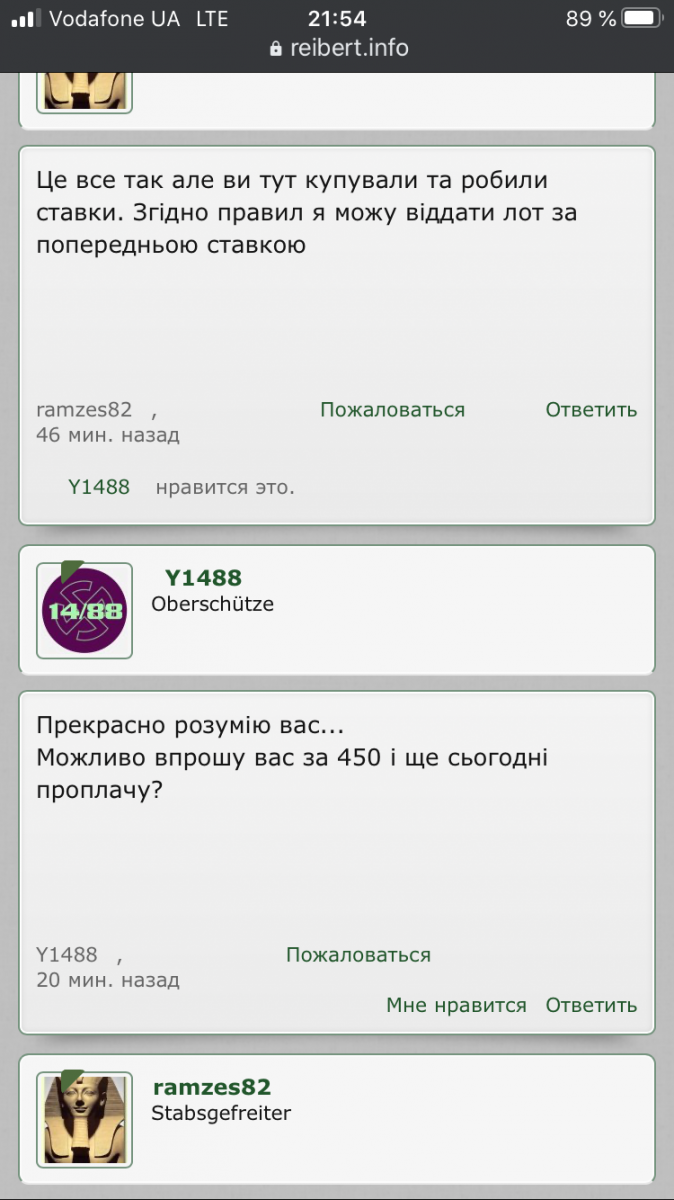Report Y1488's comment via Пожаловаться
This screenshot has height=1200, width=674.
tap(358, 955)
